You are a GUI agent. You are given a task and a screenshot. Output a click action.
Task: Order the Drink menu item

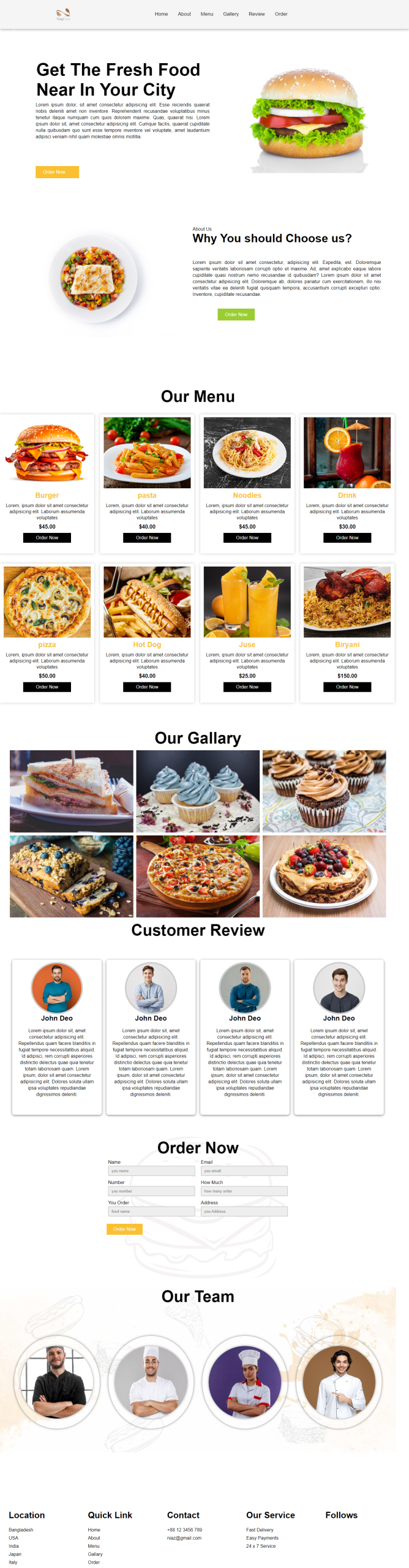(x=347, y=538)
